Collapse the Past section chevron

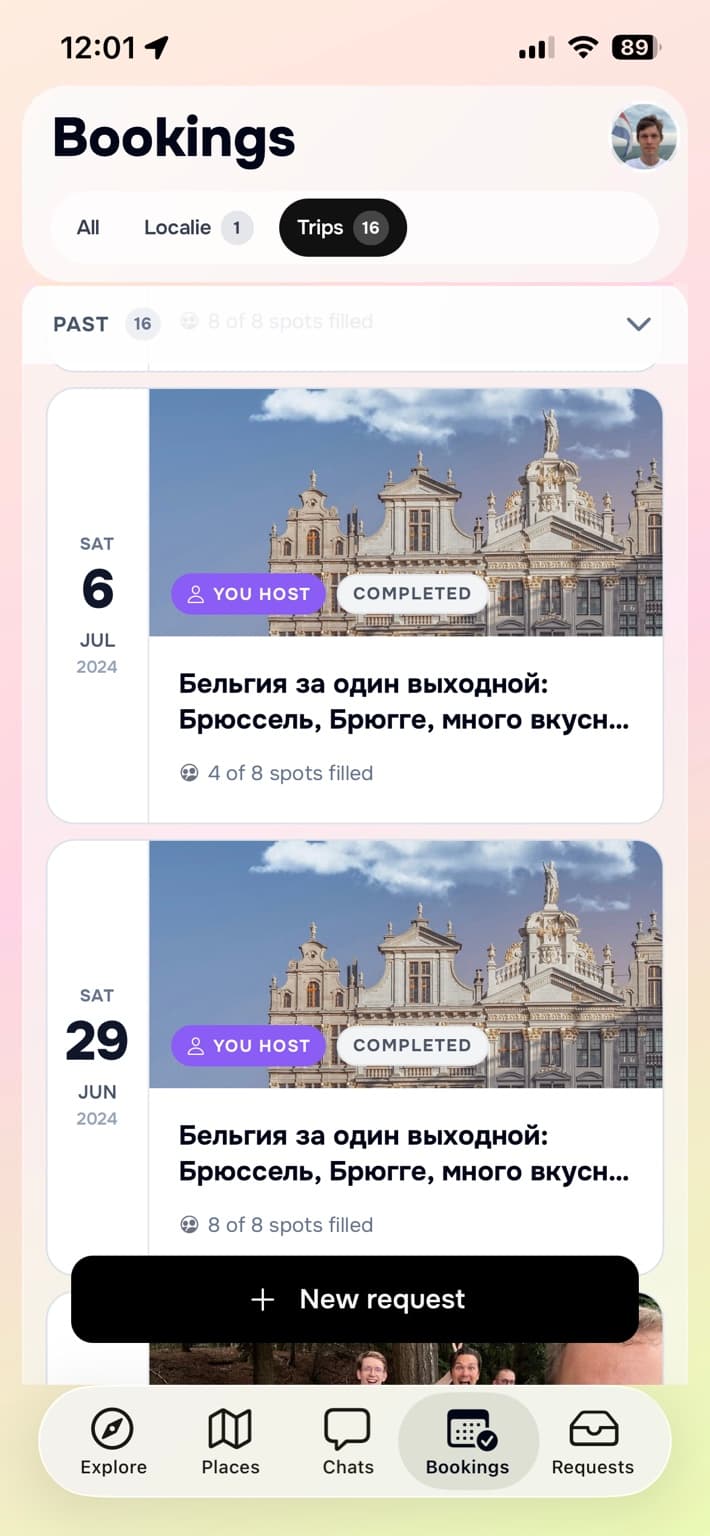(638, 324)
